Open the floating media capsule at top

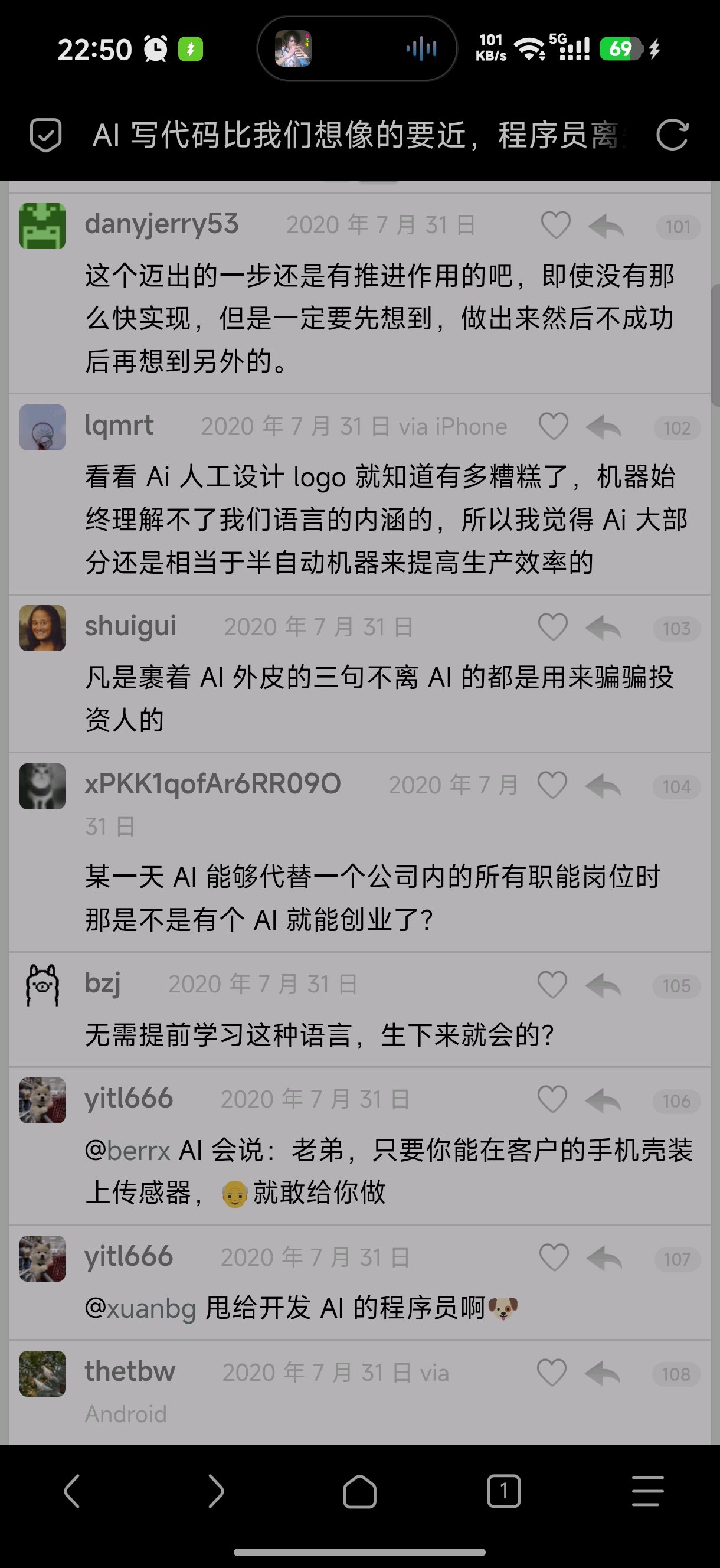(x=357, y=48)
